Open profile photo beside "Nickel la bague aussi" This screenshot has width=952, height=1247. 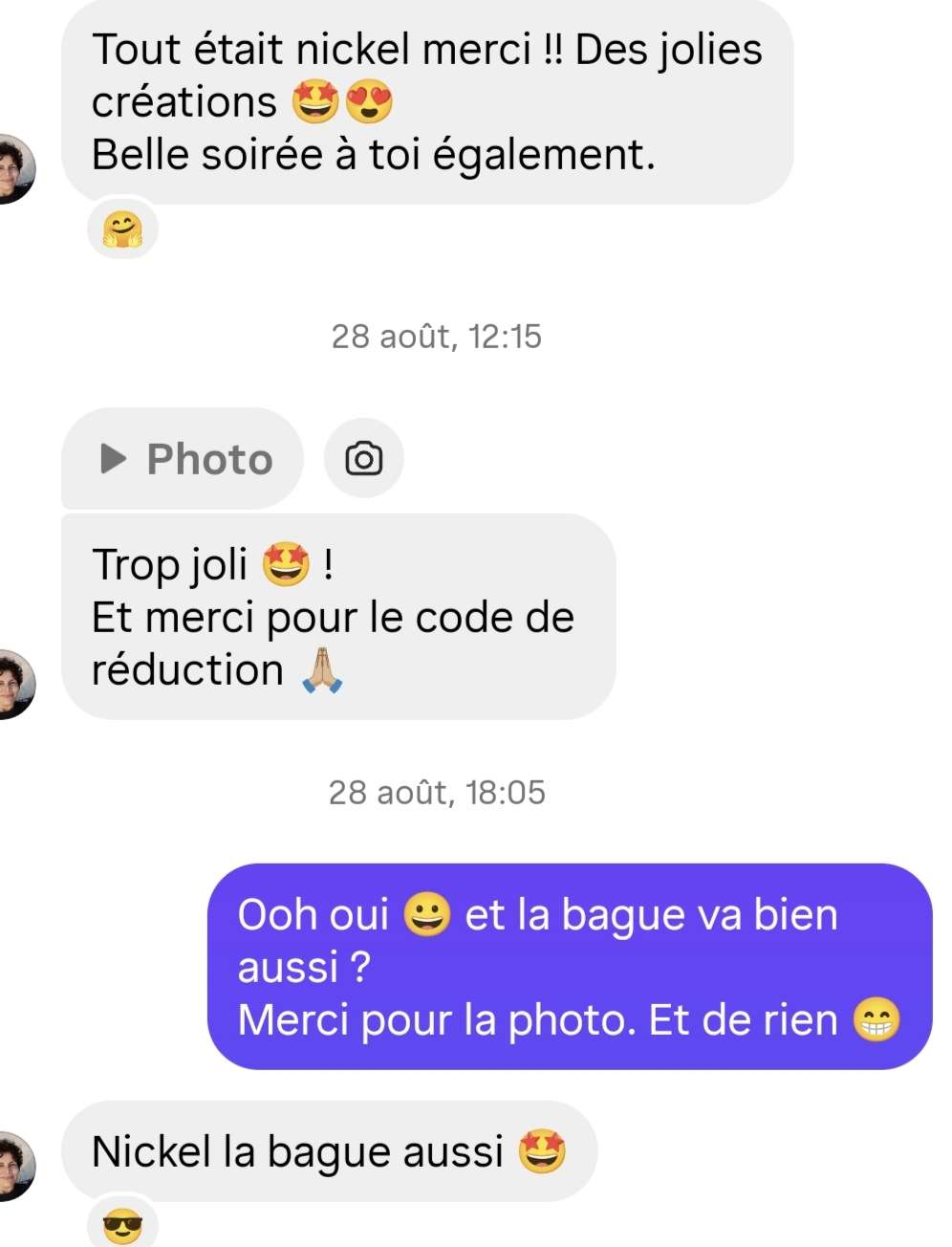(x=13, y=1166)
